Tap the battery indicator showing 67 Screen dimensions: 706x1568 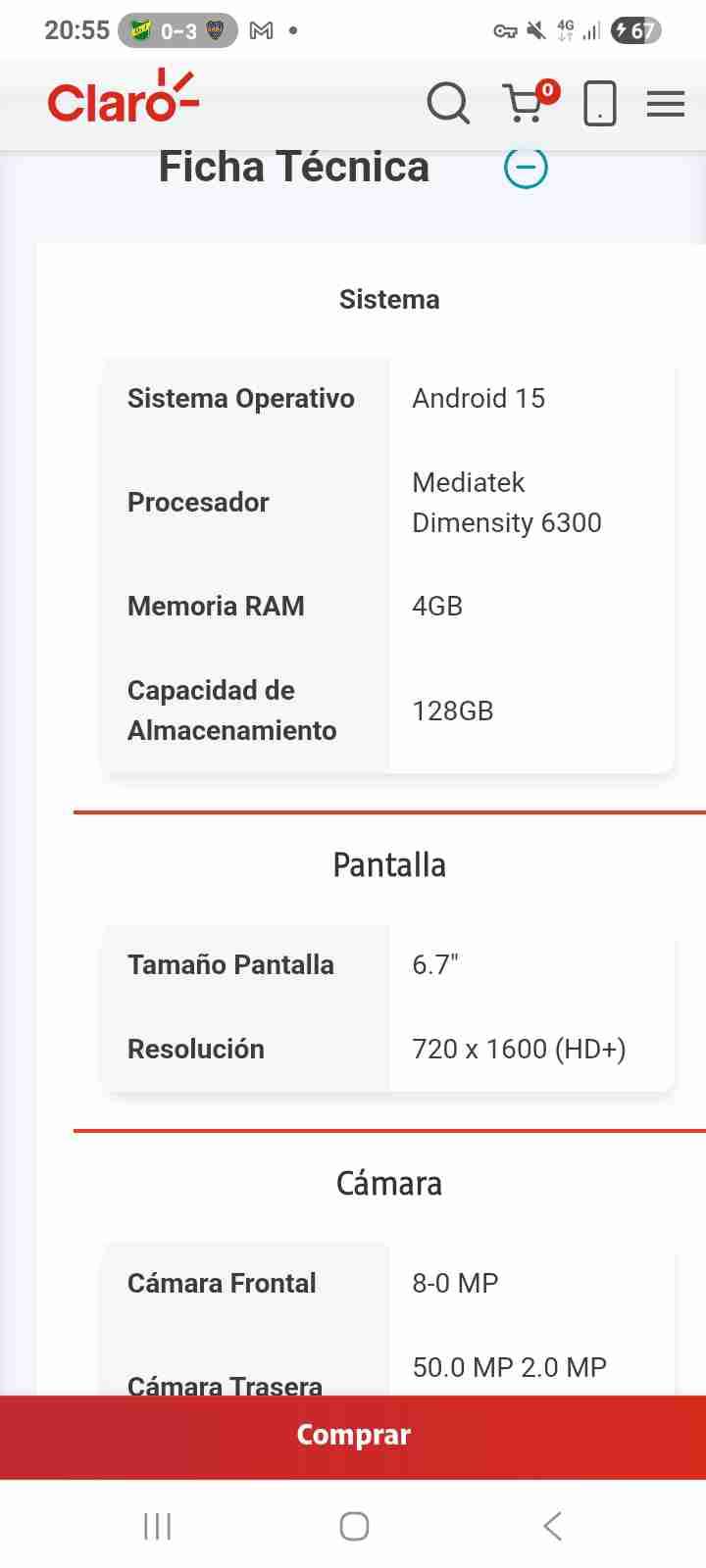coord(635,29)
